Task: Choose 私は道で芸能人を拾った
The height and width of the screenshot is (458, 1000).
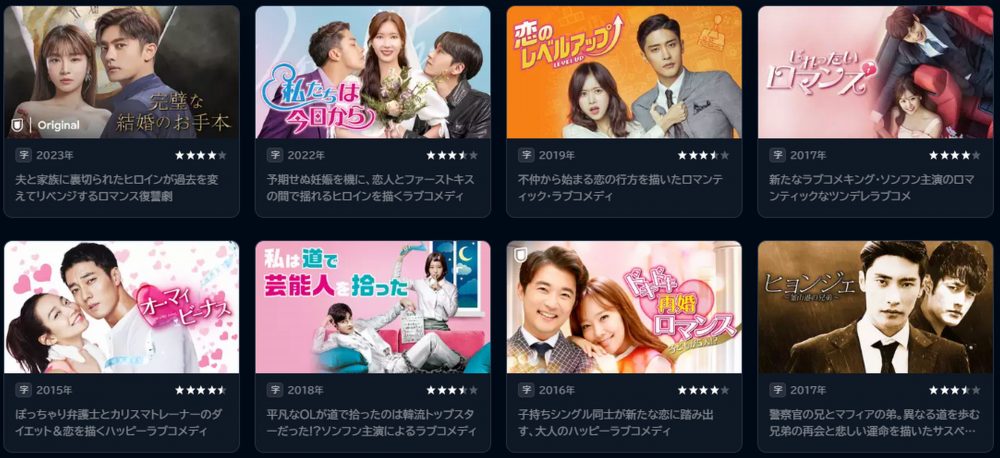Action: click(x=373, y=307)
